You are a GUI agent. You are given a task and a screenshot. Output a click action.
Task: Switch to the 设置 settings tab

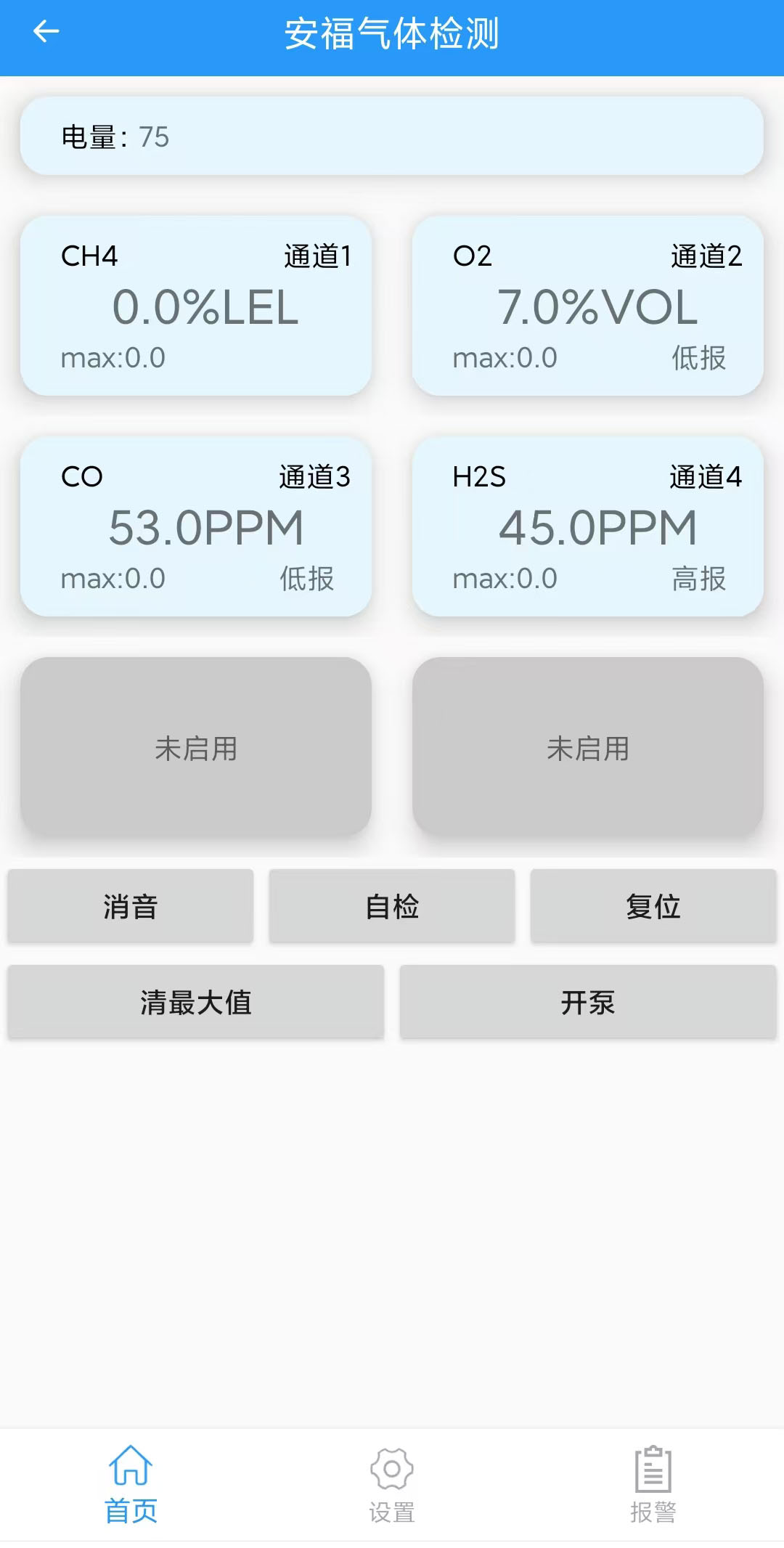[392, 1484]
